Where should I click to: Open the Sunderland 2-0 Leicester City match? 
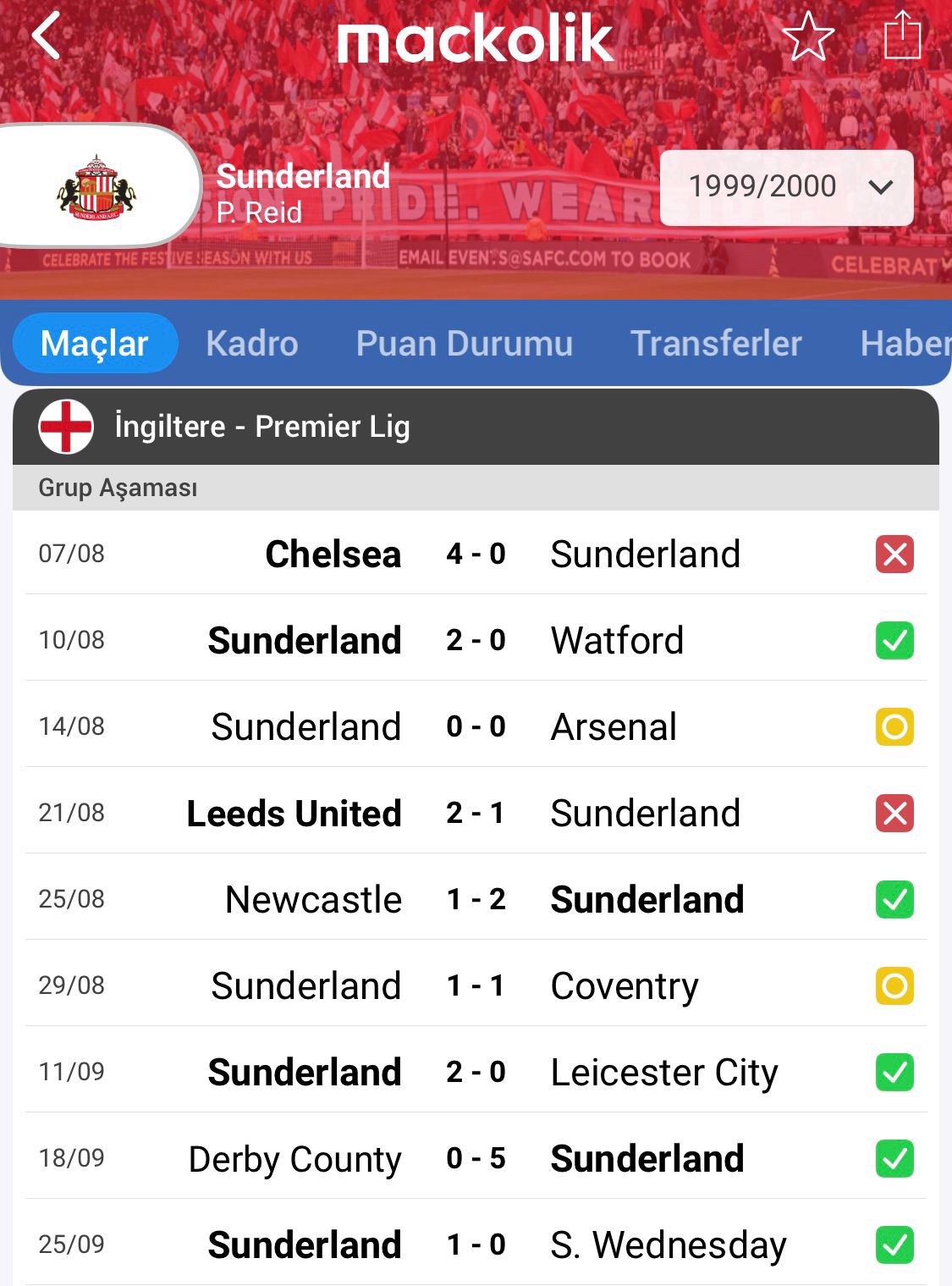coord(476,1073)
